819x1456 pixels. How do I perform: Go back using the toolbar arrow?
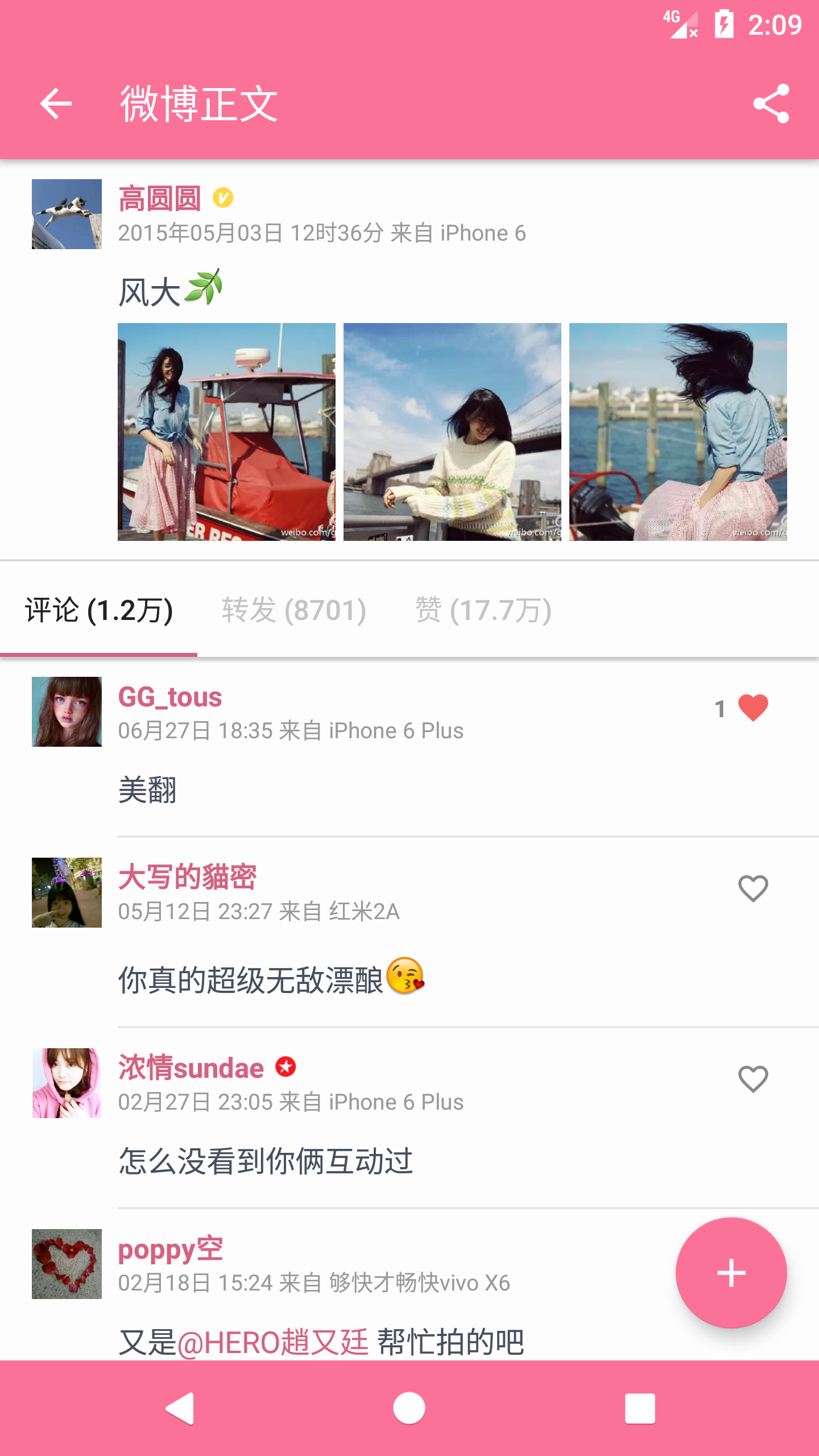coord(56,104)
